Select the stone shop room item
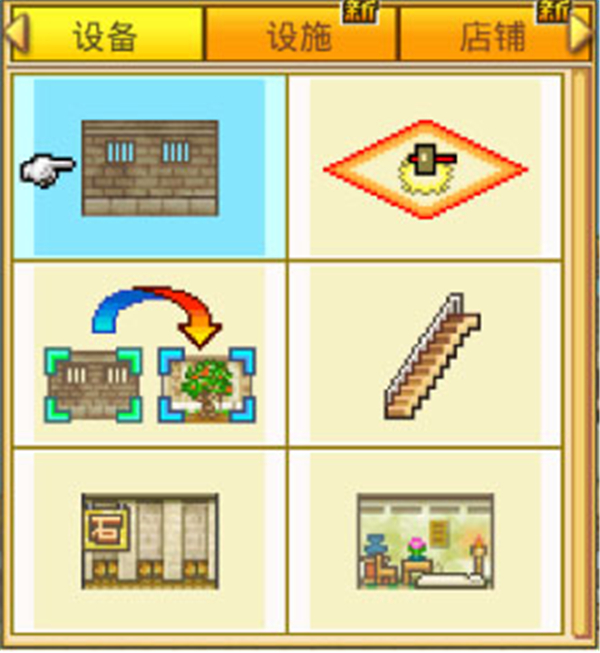The image size is (600, 653). 149,540
